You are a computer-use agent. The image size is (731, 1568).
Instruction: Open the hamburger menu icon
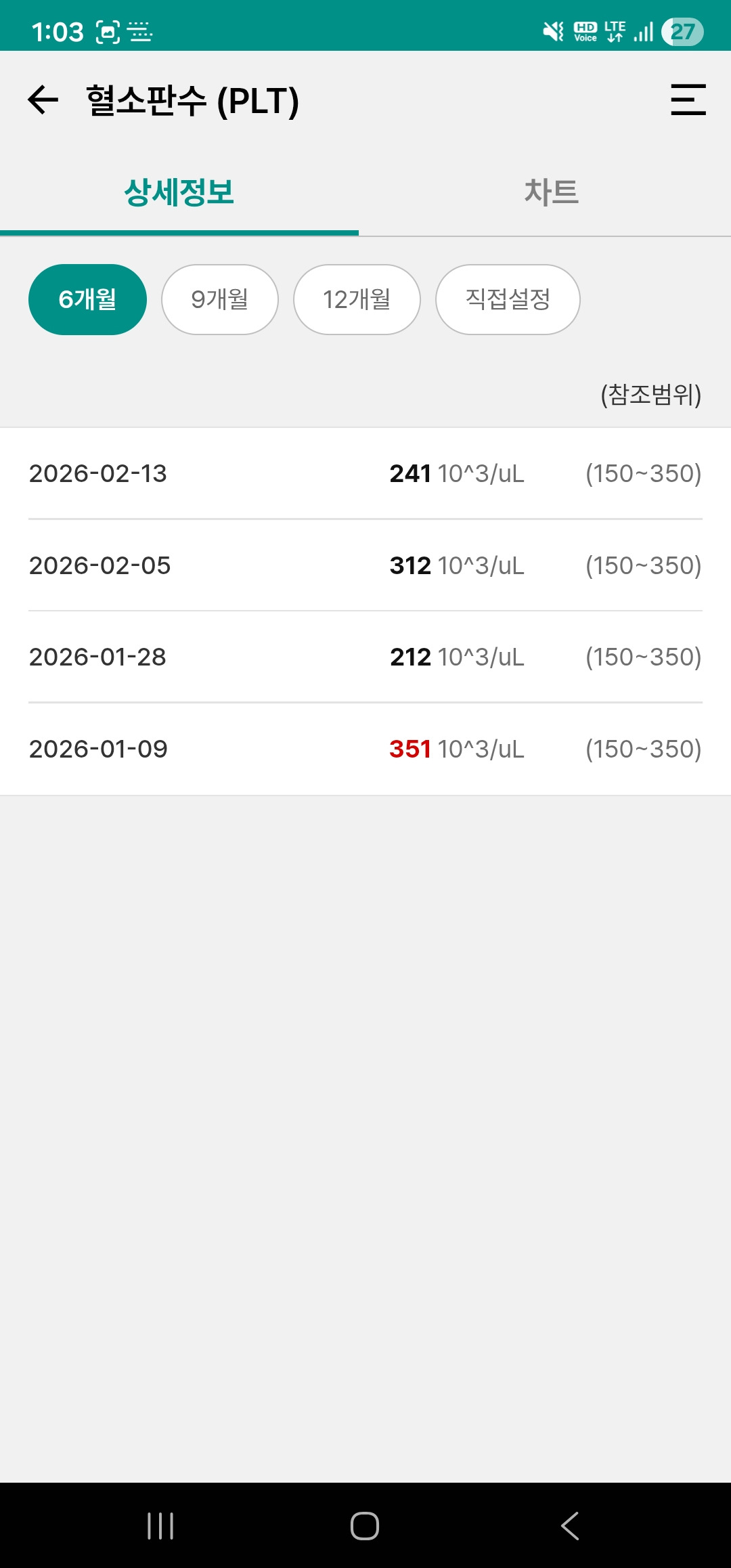(x=688, y=100)
